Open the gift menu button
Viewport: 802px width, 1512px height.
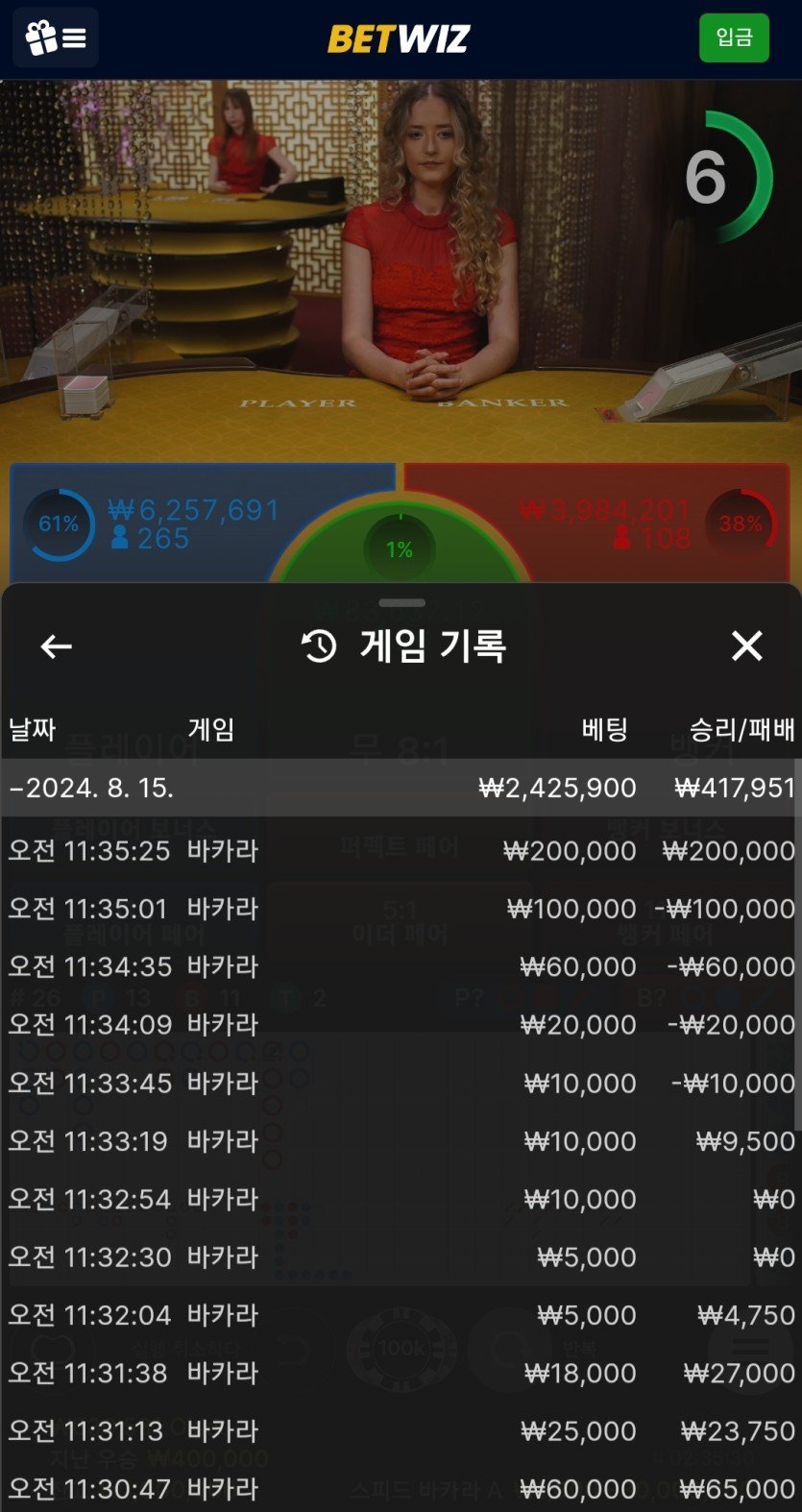tap(56, 38)
